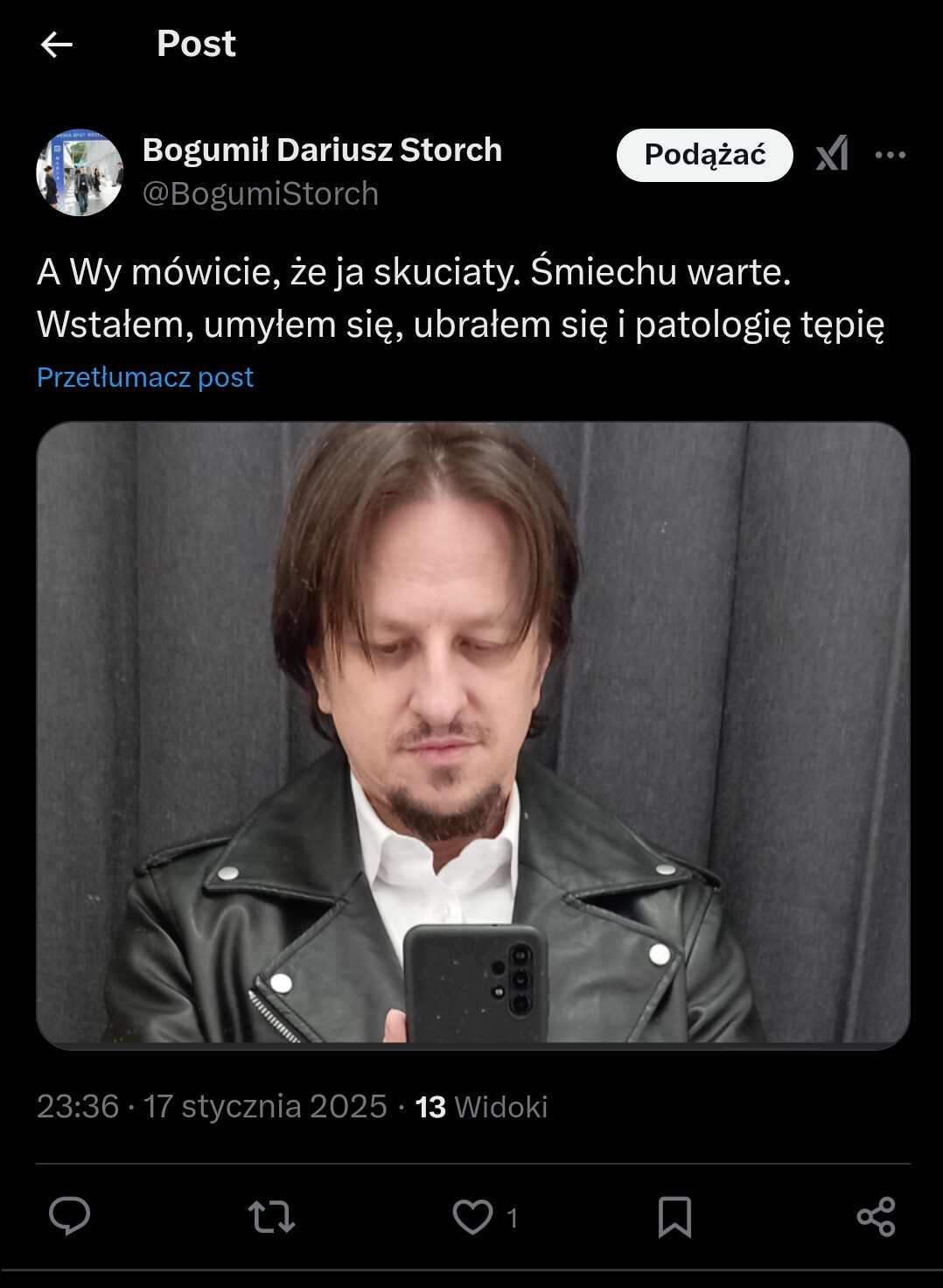Screen dimensions: 943x1288
Task: Like the post with heart icon
Action: pyautogui.click(x=473, y=1216)
